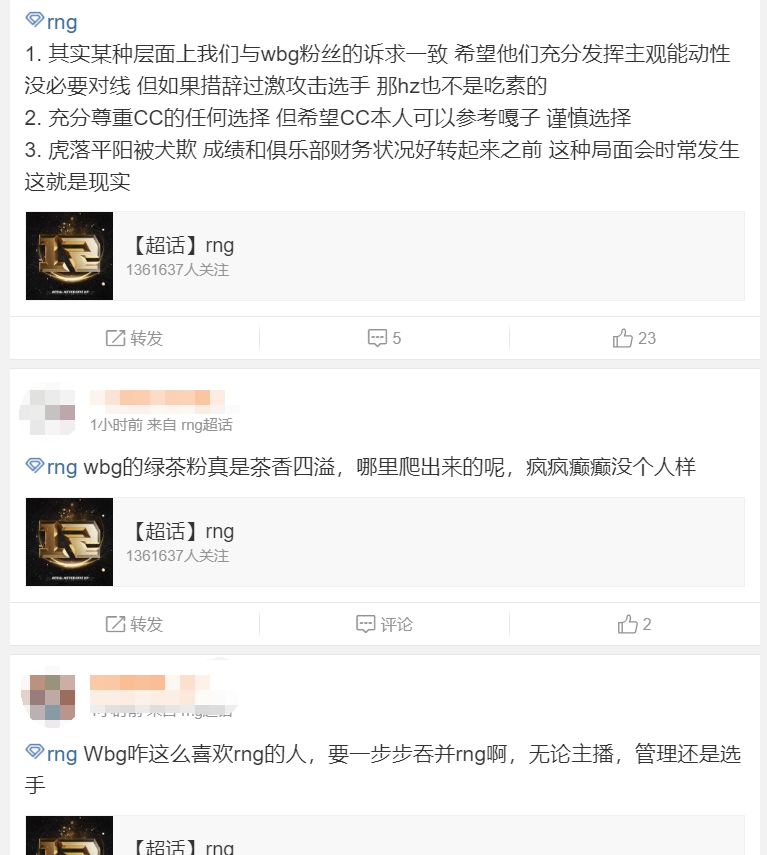
Task: Open the 5 comments on the first post
Action: point(384,338)
